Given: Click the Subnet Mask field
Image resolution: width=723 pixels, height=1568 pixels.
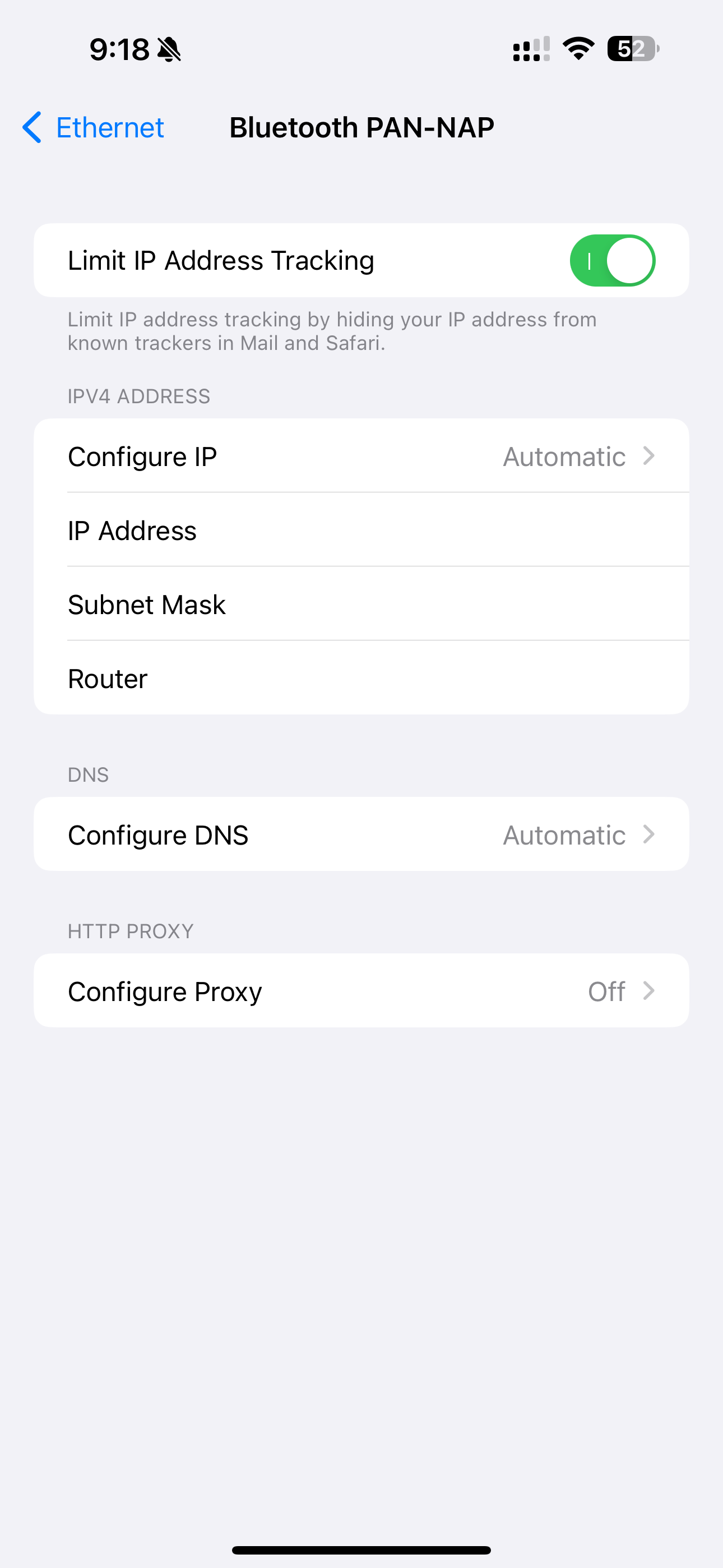Looking at the screenshot, I should point(361,604).
